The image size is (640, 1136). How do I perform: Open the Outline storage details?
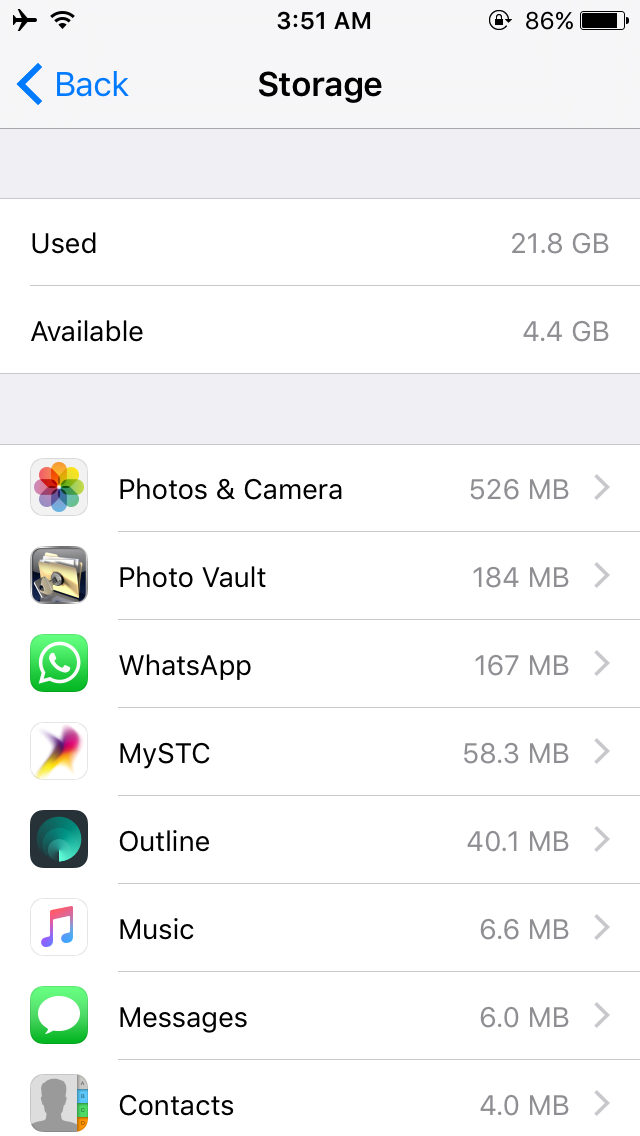320,841
